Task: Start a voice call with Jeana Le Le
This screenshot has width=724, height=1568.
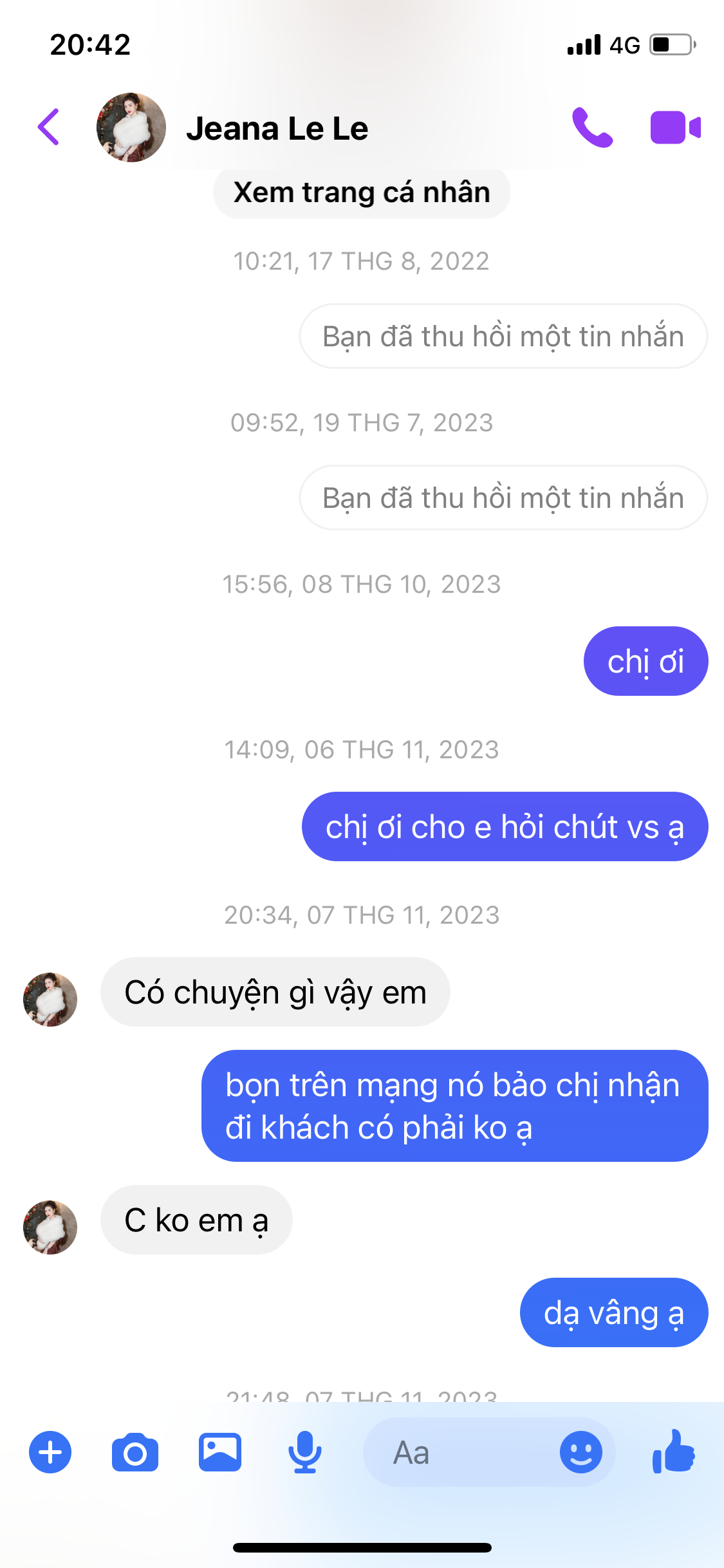Action: (592, 127)
